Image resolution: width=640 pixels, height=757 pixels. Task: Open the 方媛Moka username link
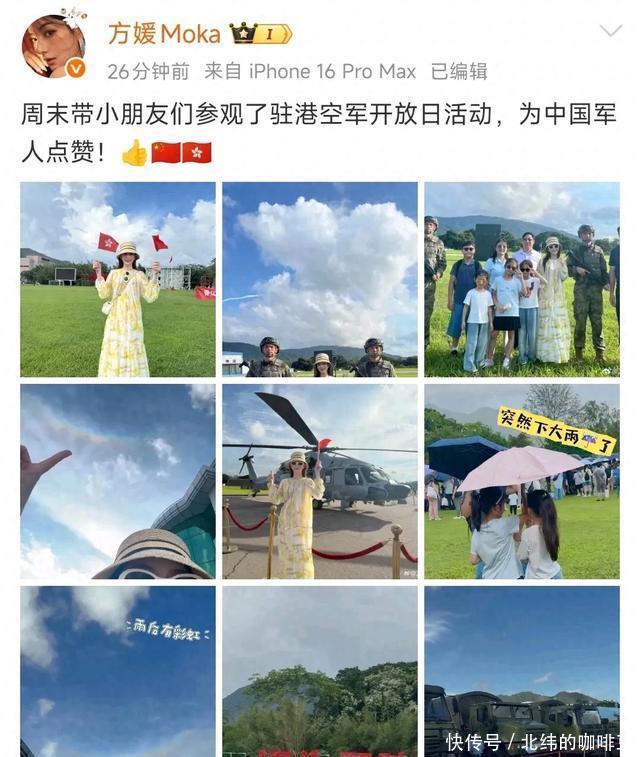click(164, 34)
